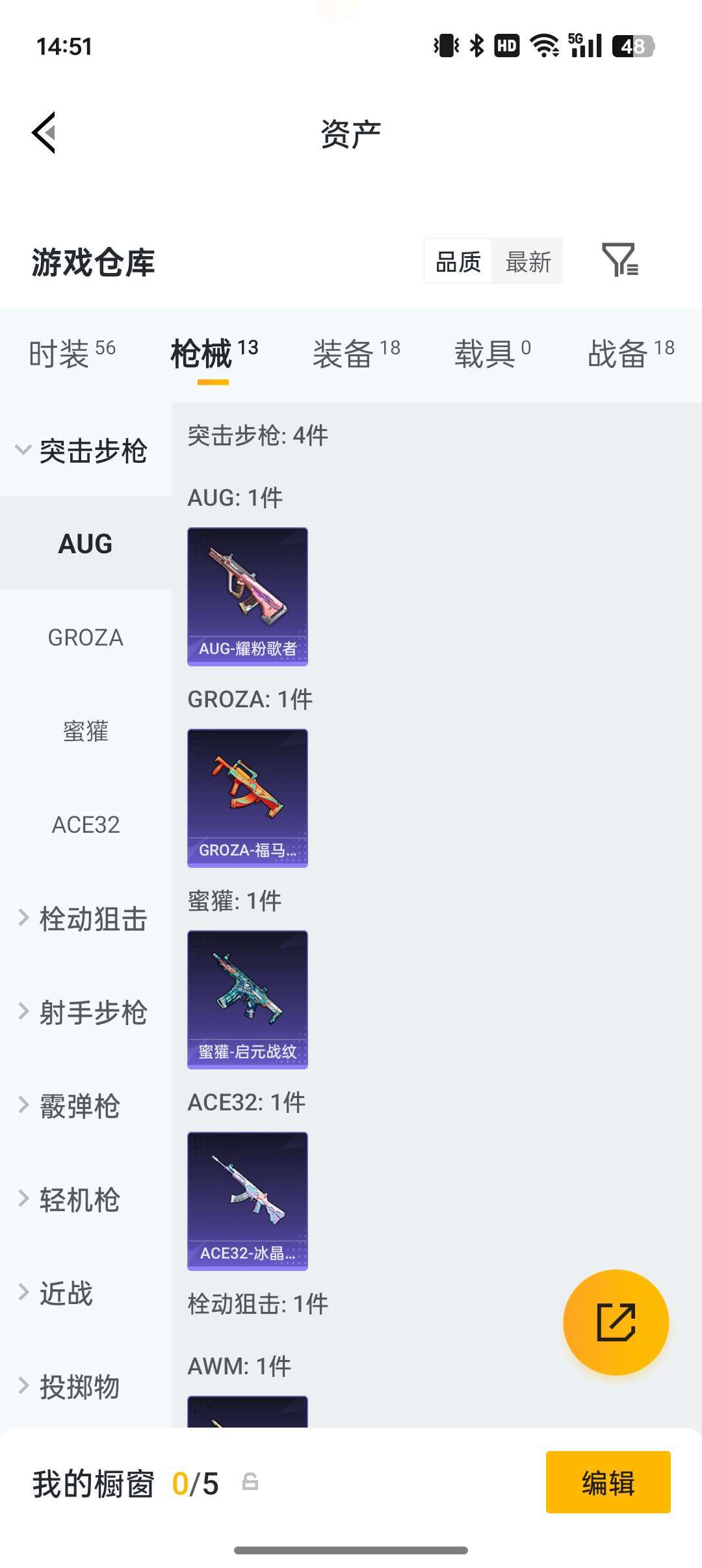Select 蜜獾 in the side list
This screenshot has width=702, height=1568.
(x=85, y=731)
